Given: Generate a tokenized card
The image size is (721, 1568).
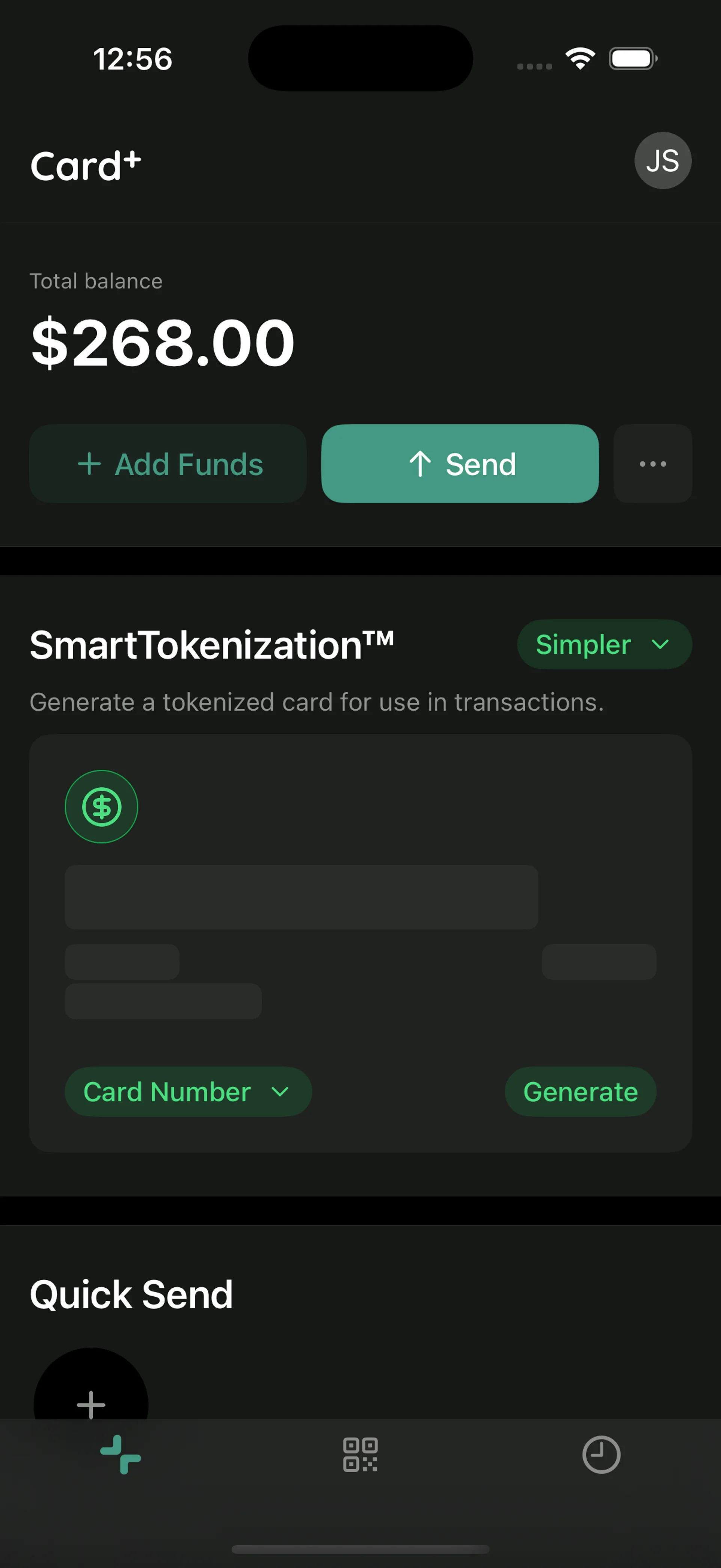Looking at the screenshot, I should pyautogui.click(x=581, y=1091).
